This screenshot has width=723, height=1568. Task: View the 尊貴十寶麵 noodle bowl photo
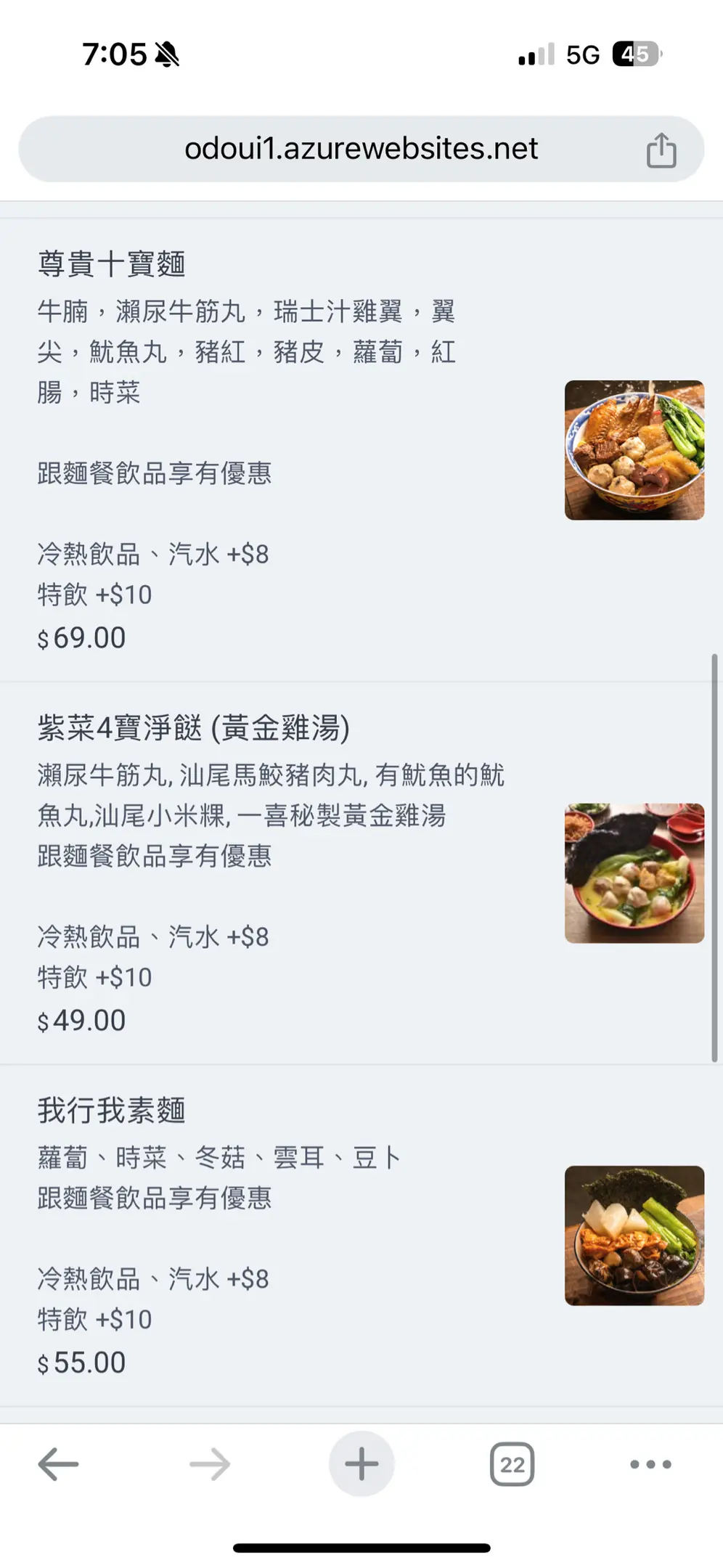pyautogui.click(x=634, y=450)
